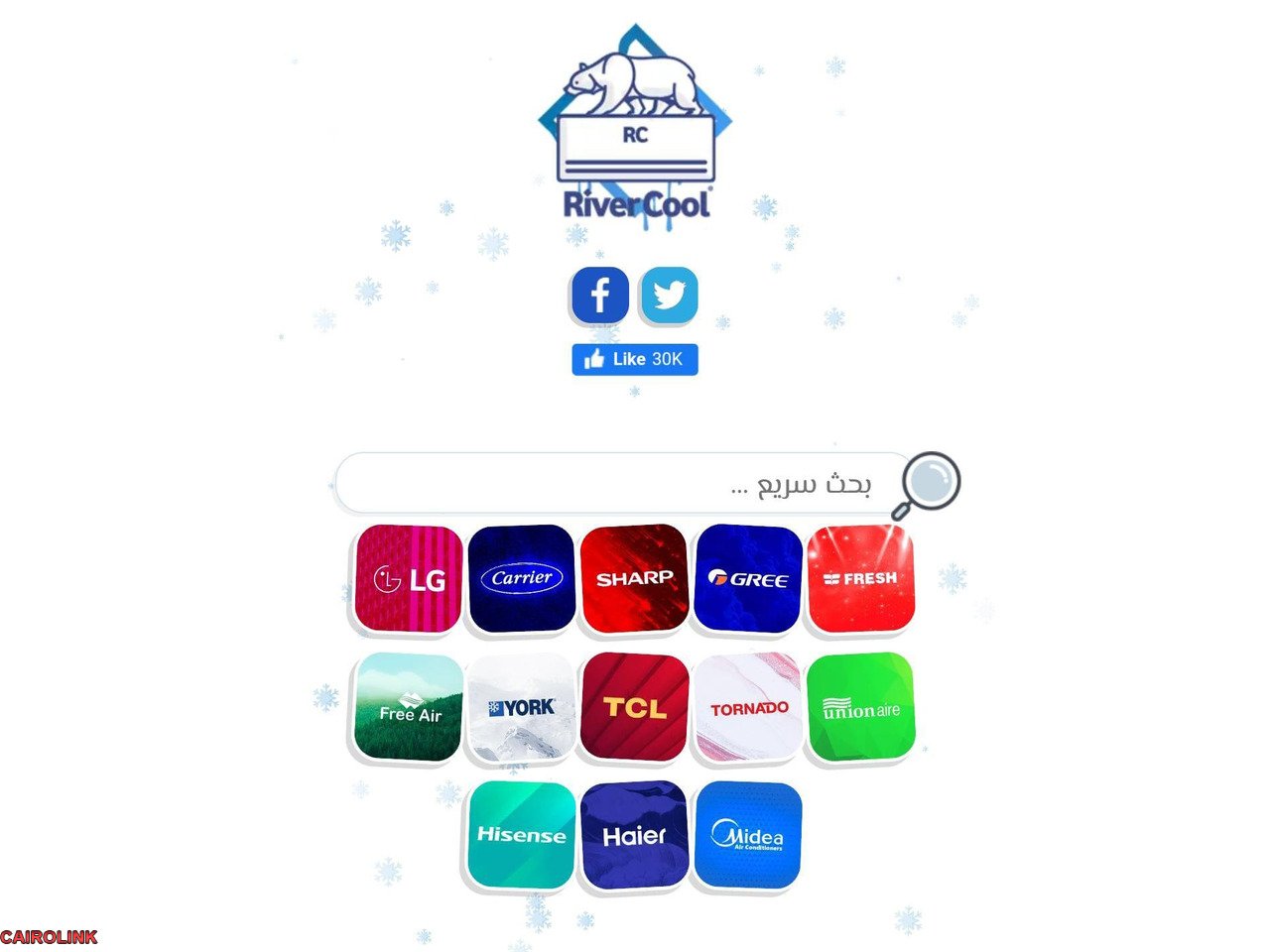Screen dimensions: 1270x952
Task: Select the Free Air brand tile
Action: 409,708
